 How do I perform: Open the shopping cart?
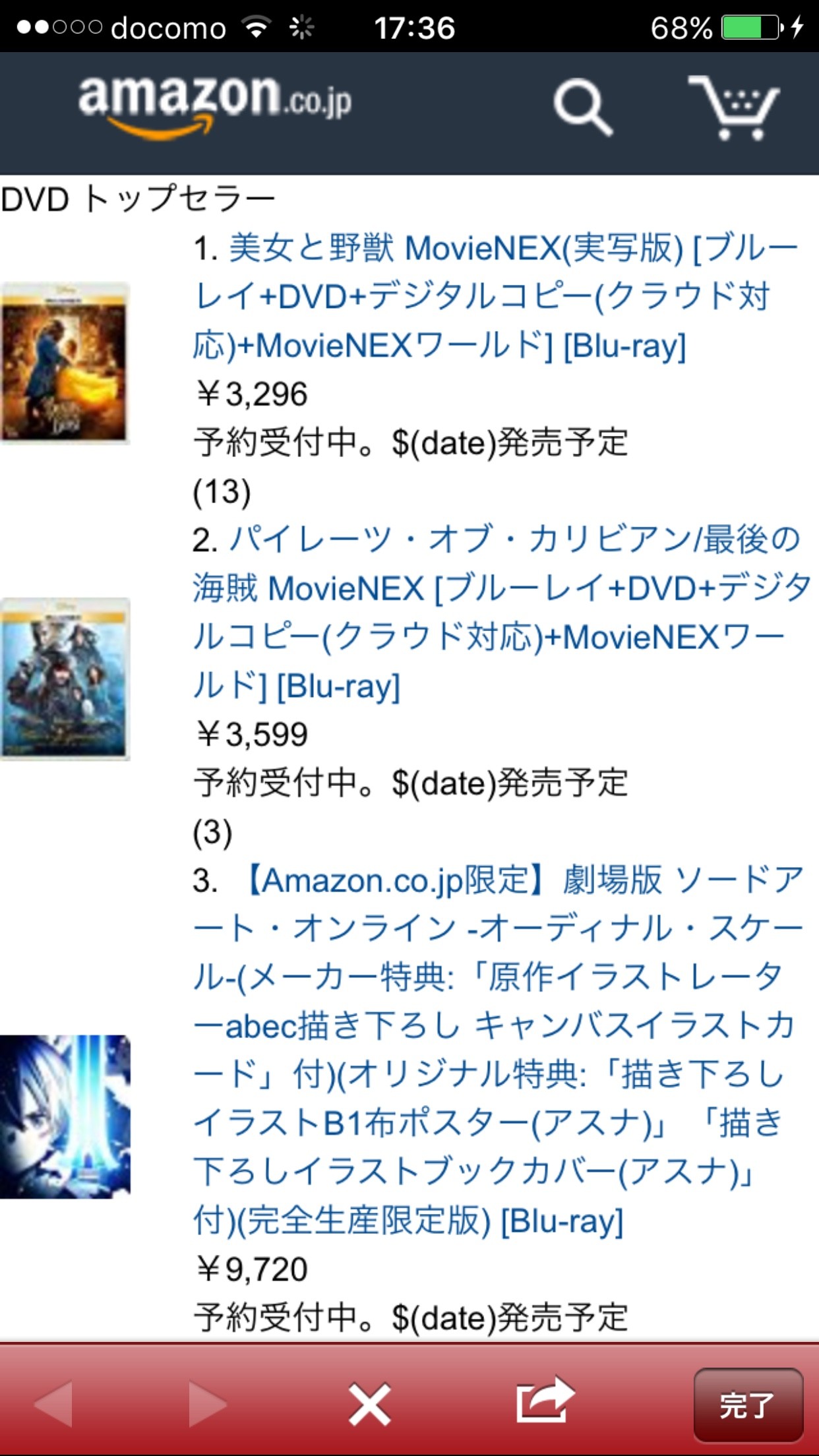pos(733,107)
